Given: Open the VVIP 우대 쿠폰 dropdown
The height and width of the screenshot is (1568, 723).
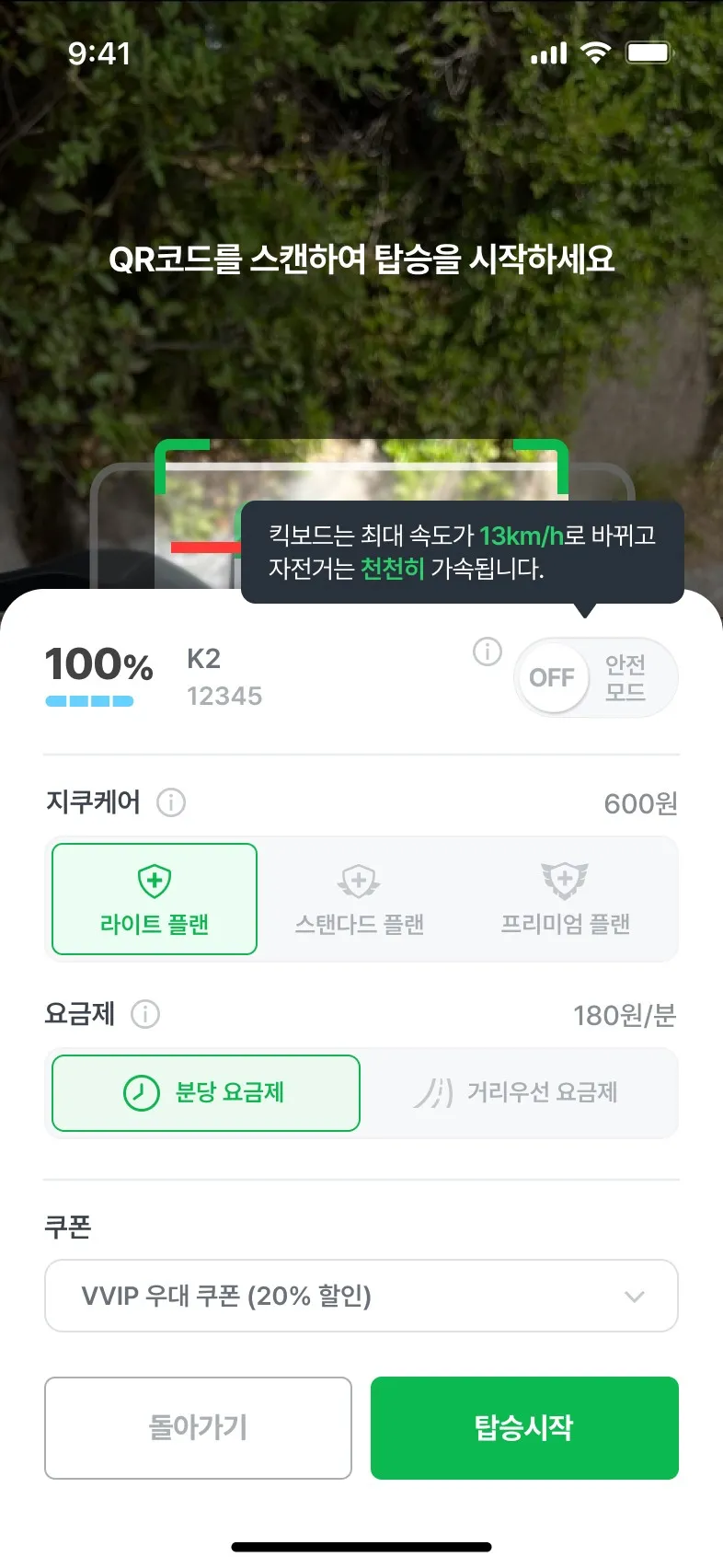Looking at the screenshot, I should coord(361,1296).
